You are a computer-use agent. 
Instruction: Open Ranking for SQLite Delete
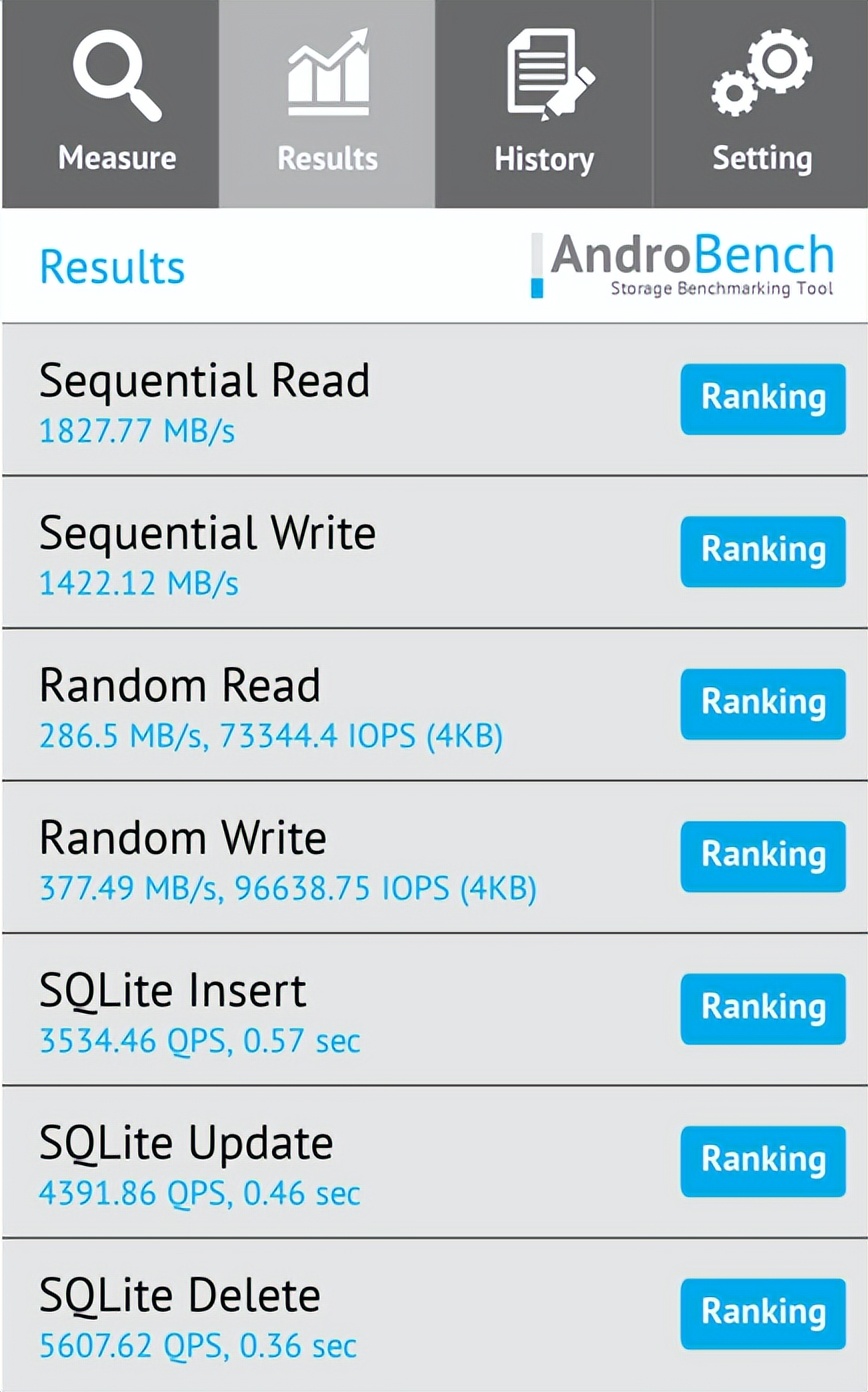[763, 1313]
